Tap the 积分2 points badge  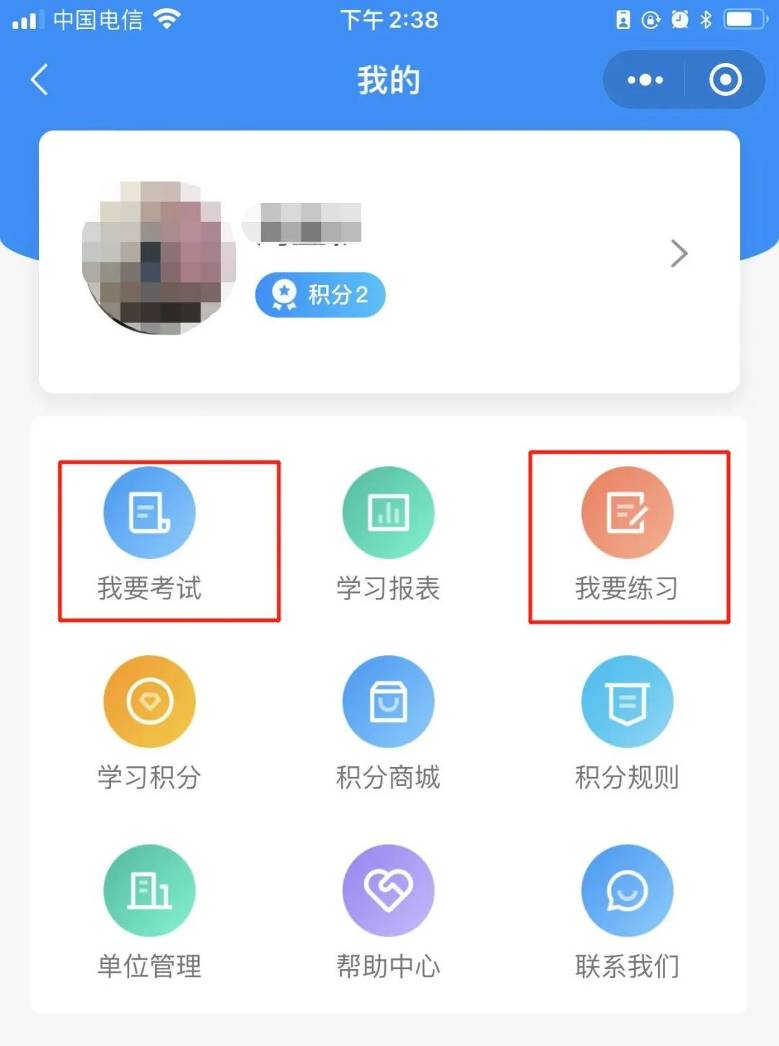coord(320,294)
